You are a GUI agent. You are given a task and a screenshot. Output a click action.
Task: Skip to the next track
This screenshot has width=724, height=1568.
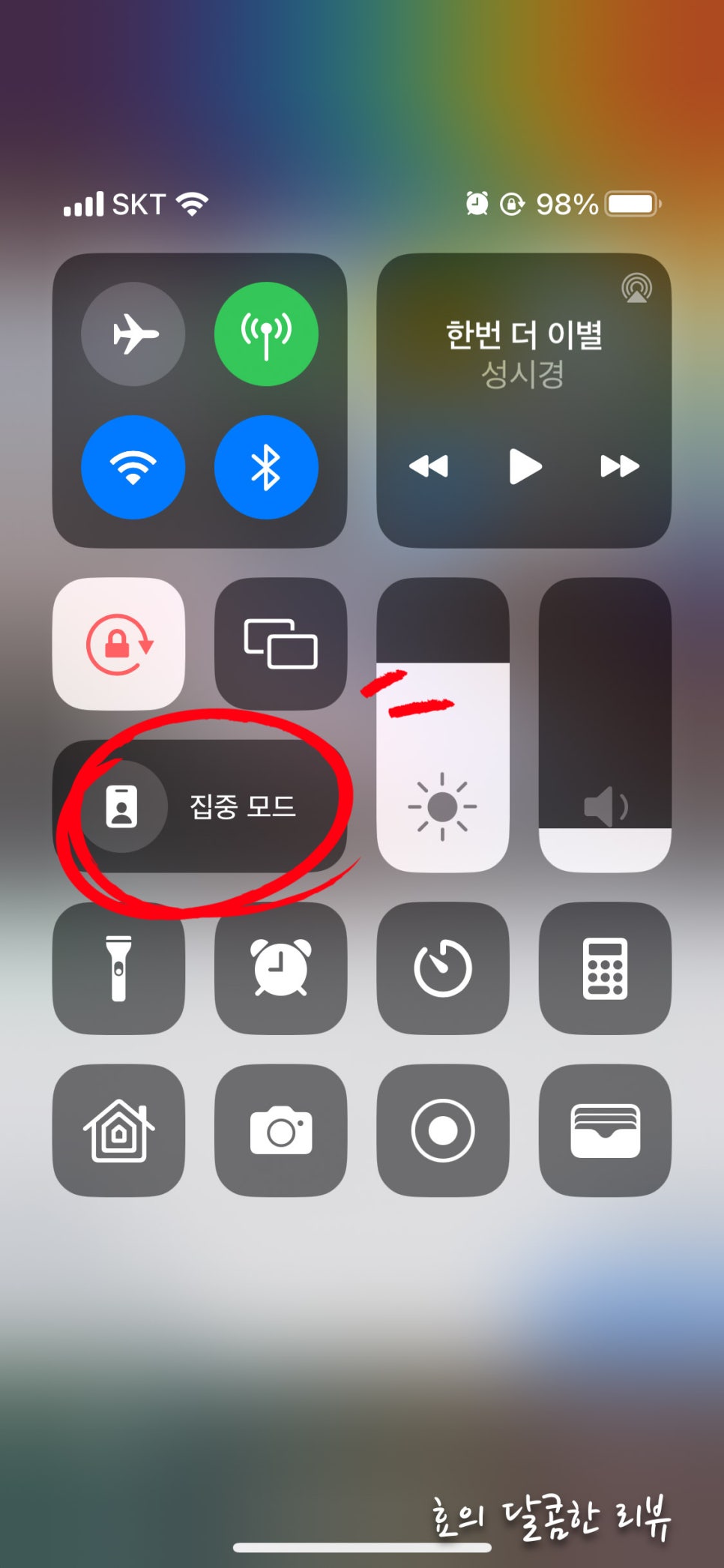[x=619, y=466]
